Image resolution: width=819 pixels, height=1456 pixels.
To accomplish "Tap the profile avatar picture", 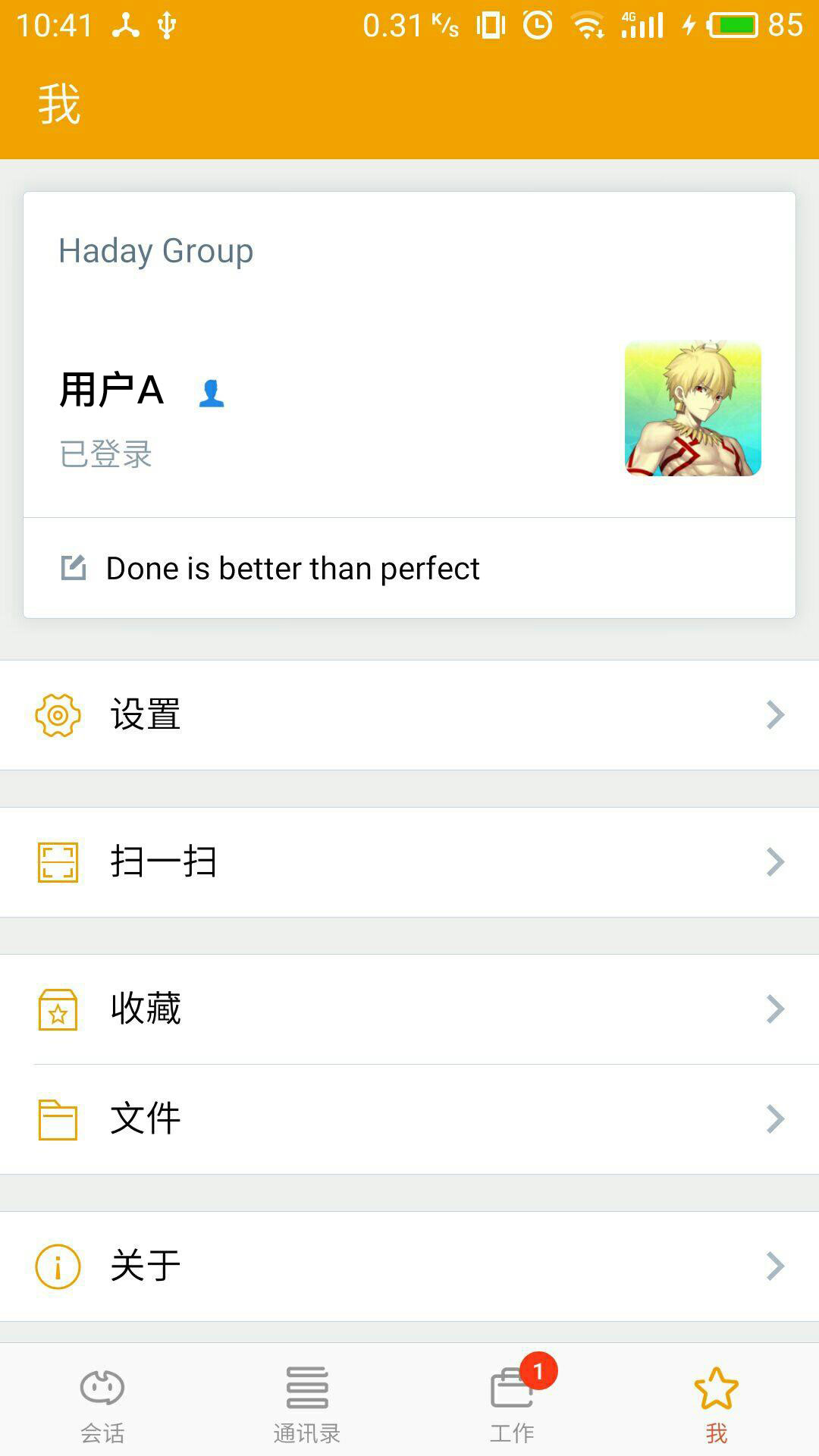I will click(692, 409).
